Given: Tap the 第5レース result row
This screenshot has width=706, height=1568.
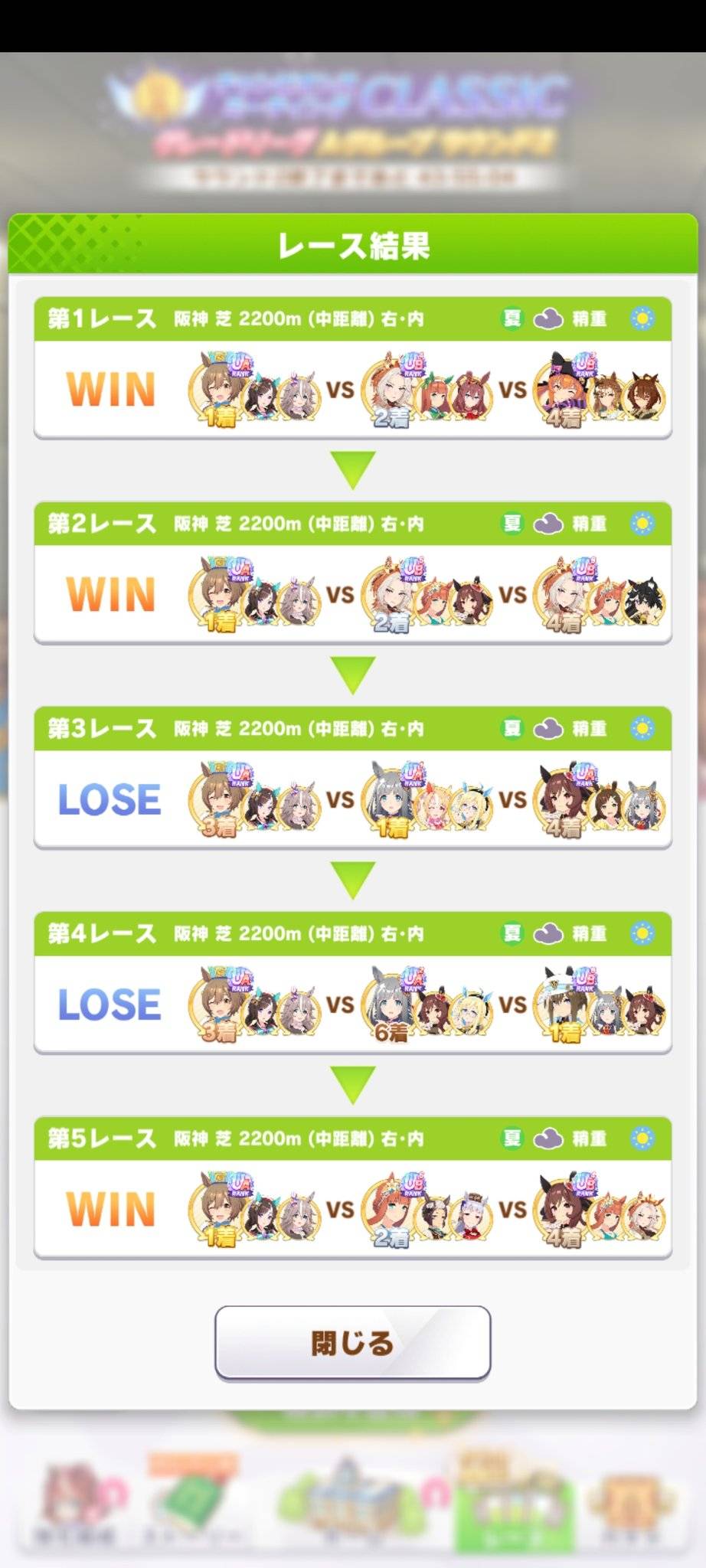Looking at the screenshot, I should click(x=353, y=1188).
